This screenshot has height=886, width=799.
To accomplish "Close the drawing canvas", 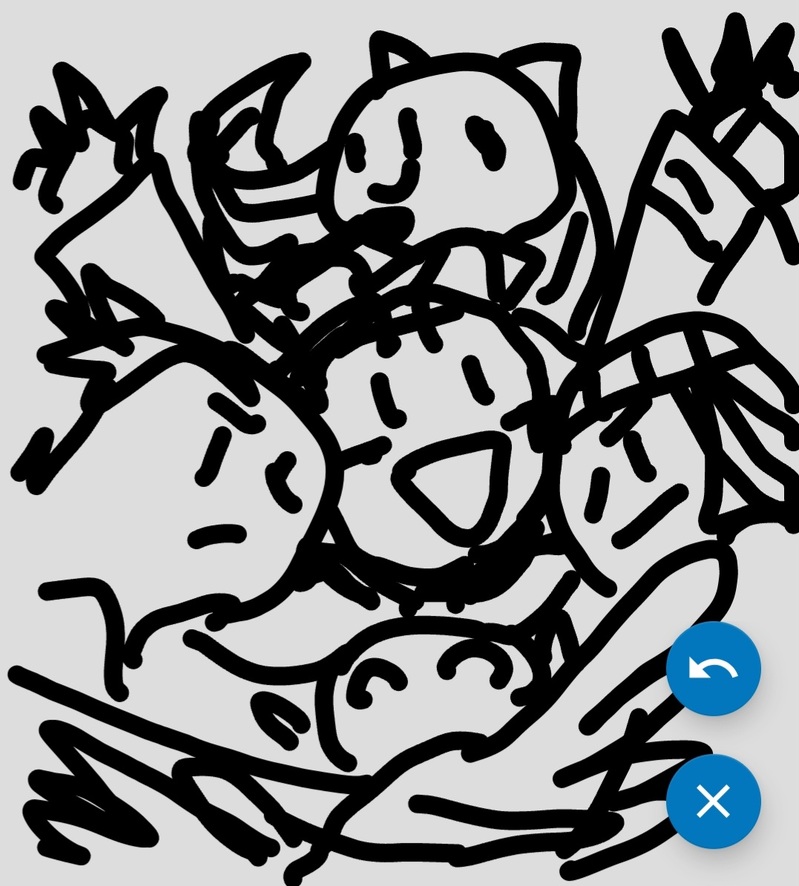I will click(x=713, y=801).
